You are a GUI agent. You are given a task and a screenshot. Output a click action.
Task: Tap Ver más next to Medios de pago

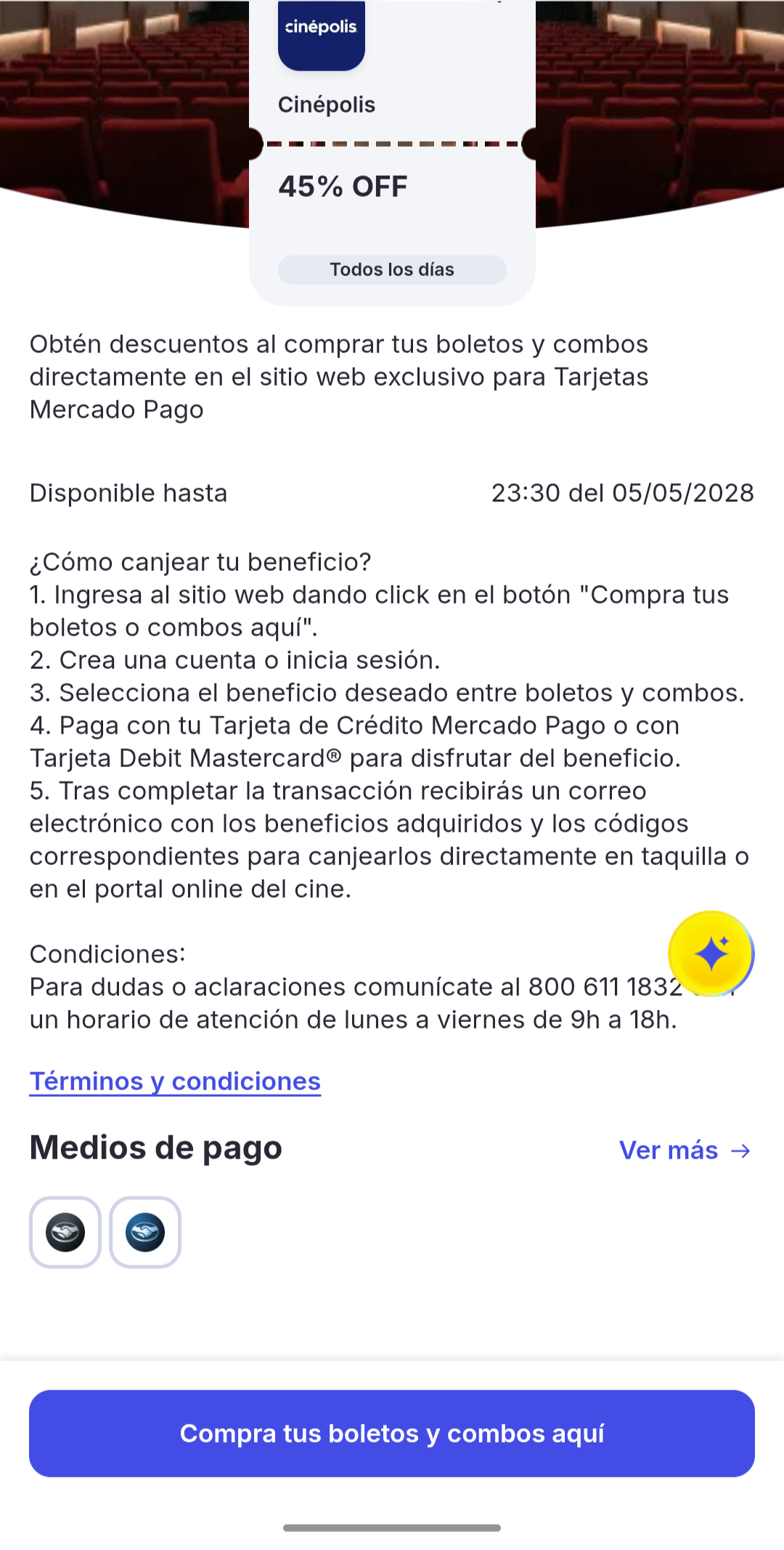[685, 1151]
